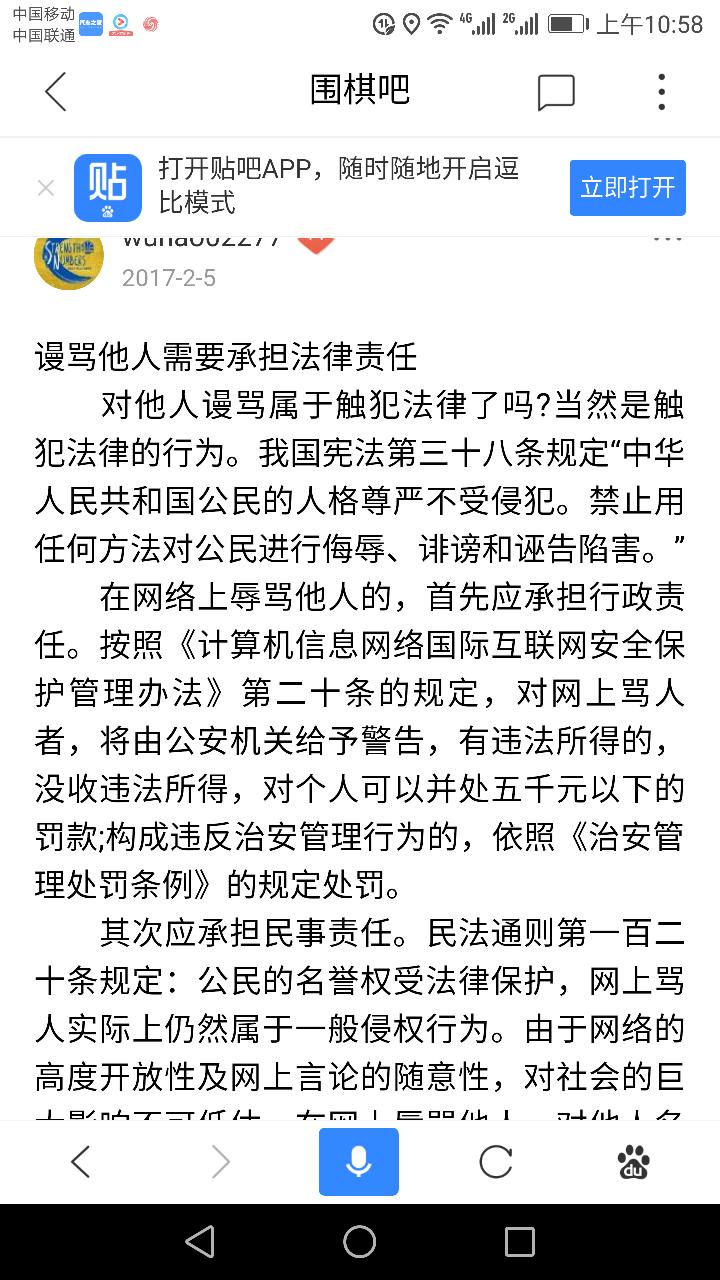Tap the browser back arrow in bottom toolbar
720x1280 pixels.
tap(81, 1162)
